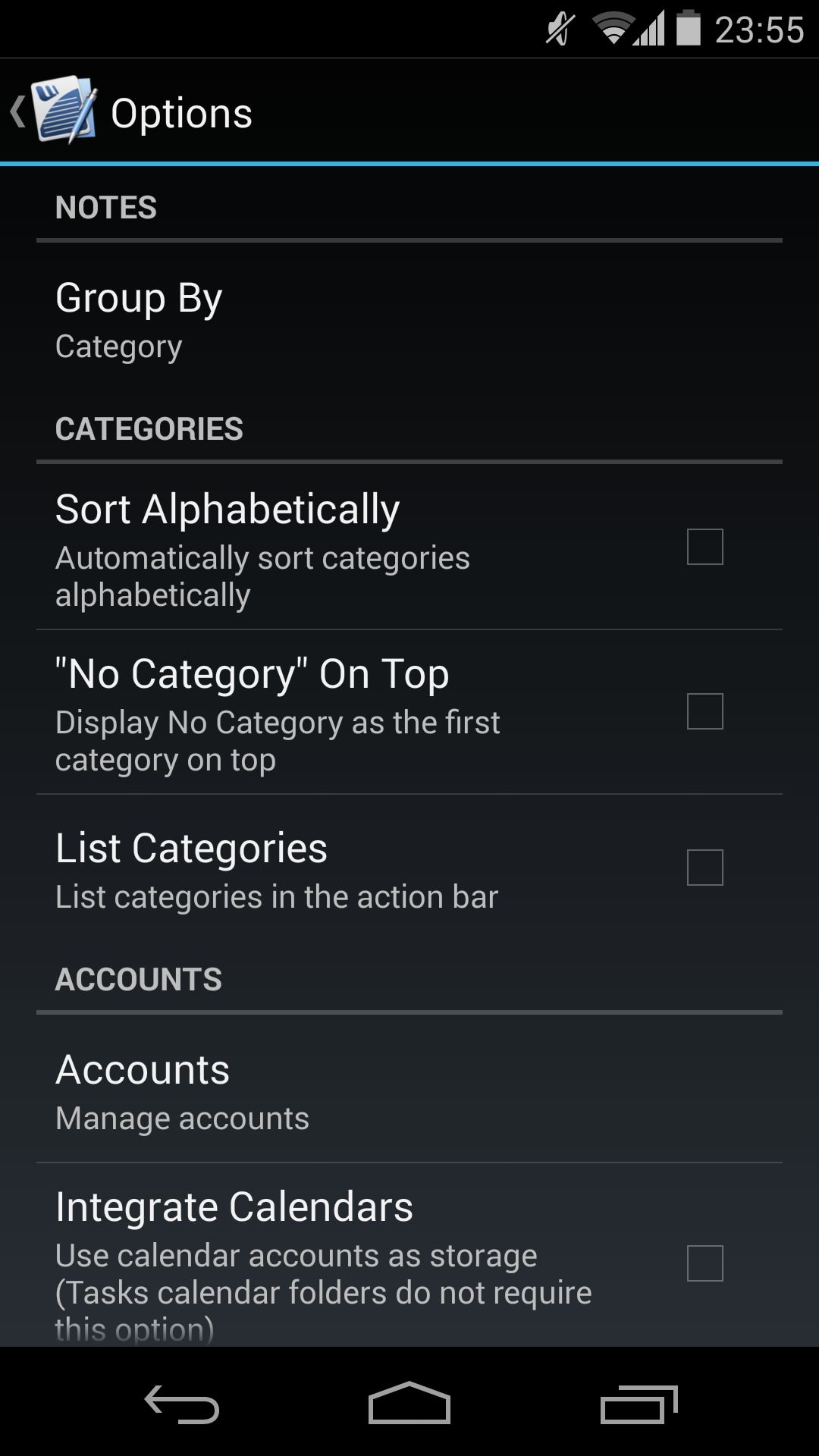Enable the Sort Alphabetically checkbox

(704, 547)
